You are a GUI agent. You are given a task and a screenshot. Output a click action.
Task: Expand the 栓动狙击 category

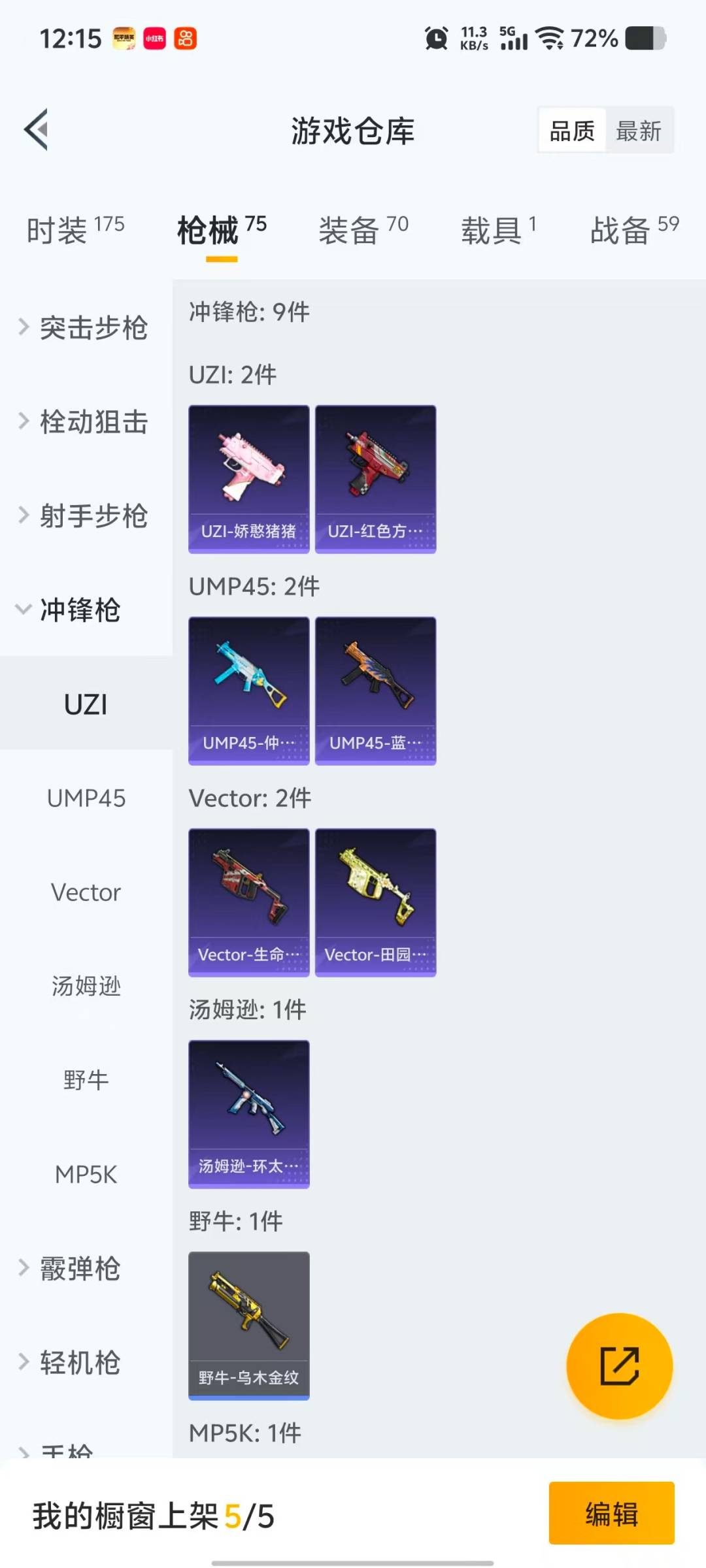[85, 421]
